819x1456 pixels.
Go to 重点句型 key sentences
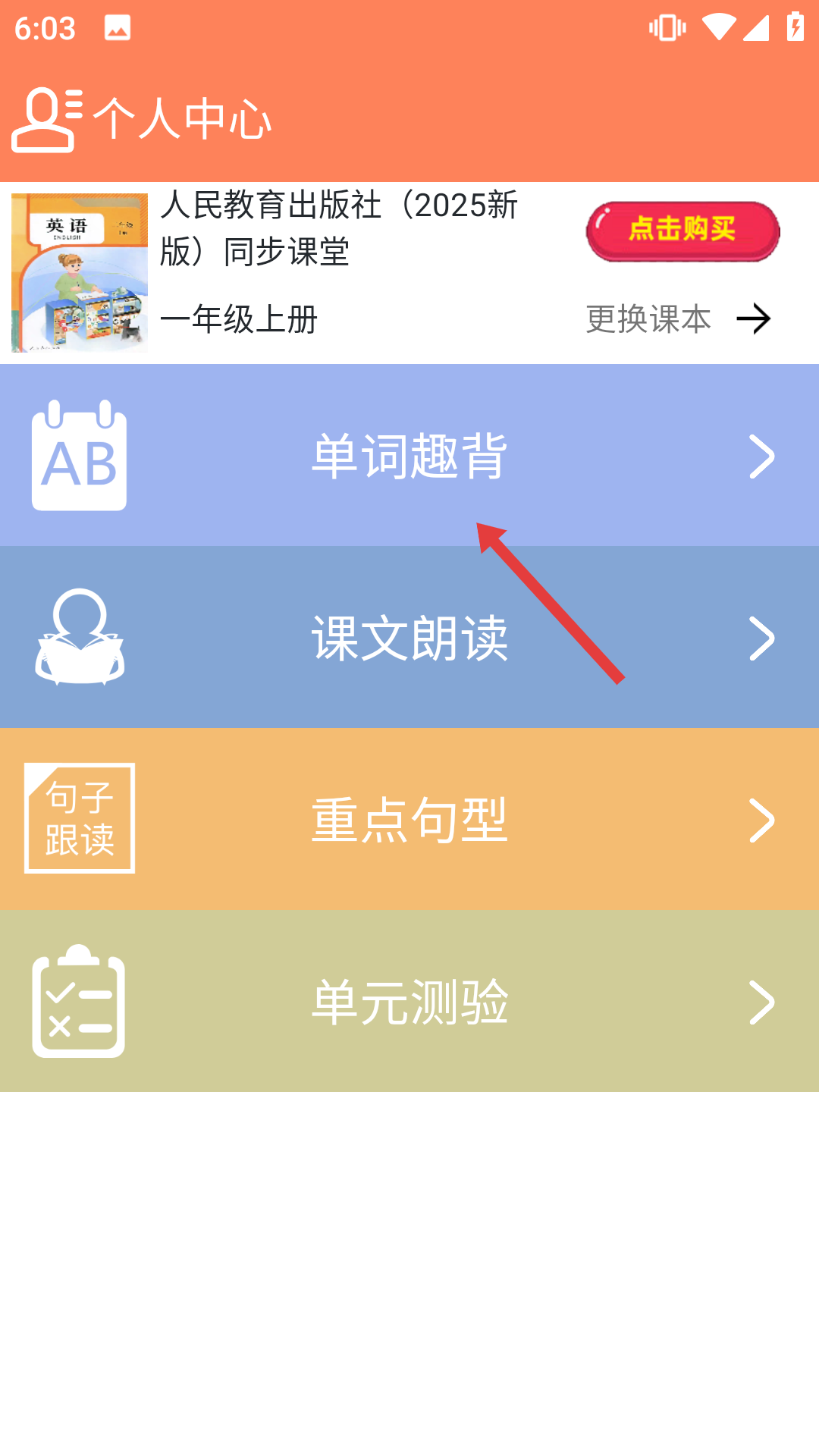(409, 820)
